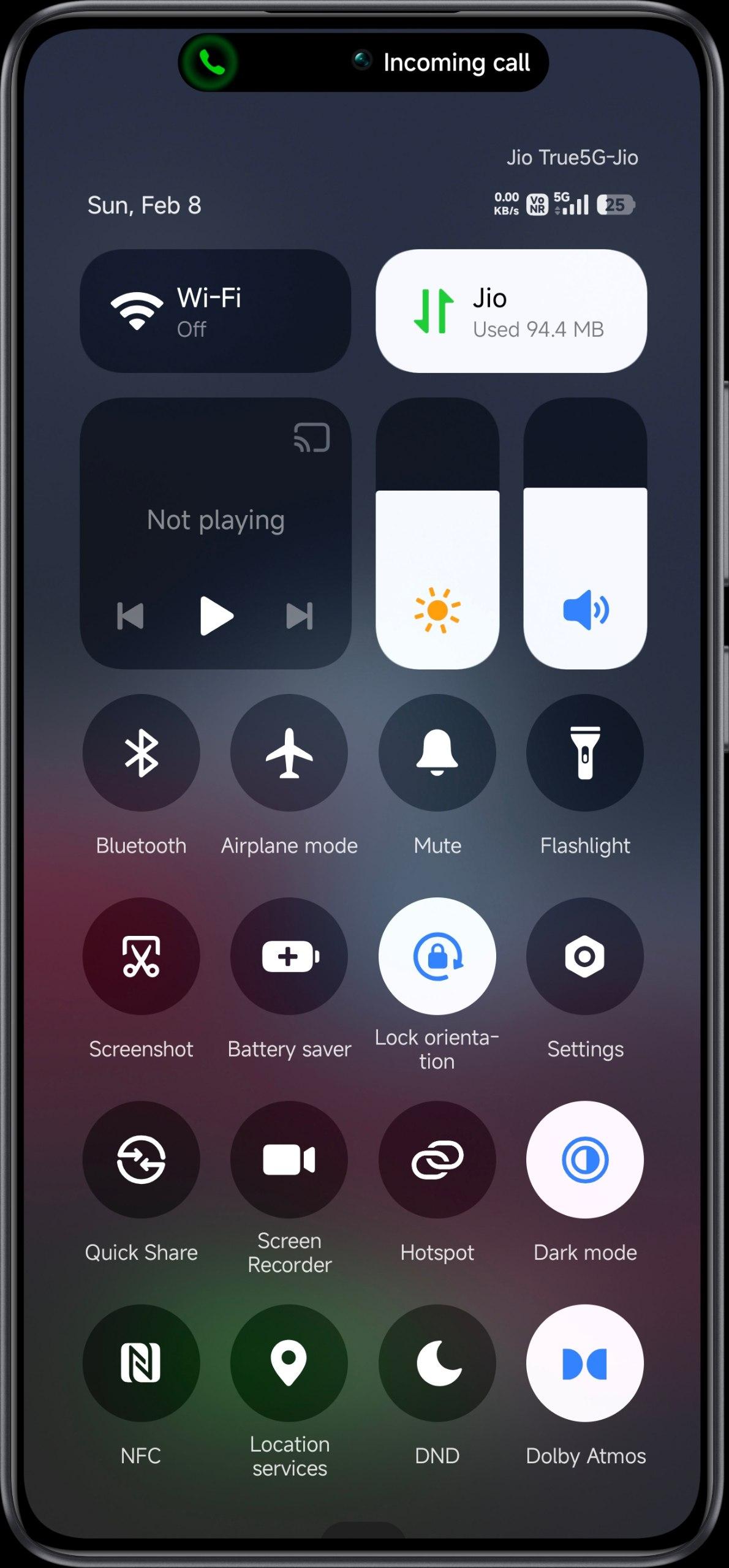729x1568 pixels.
Task: Open the Incoming call pill
Action: click(x=363, y=62)
